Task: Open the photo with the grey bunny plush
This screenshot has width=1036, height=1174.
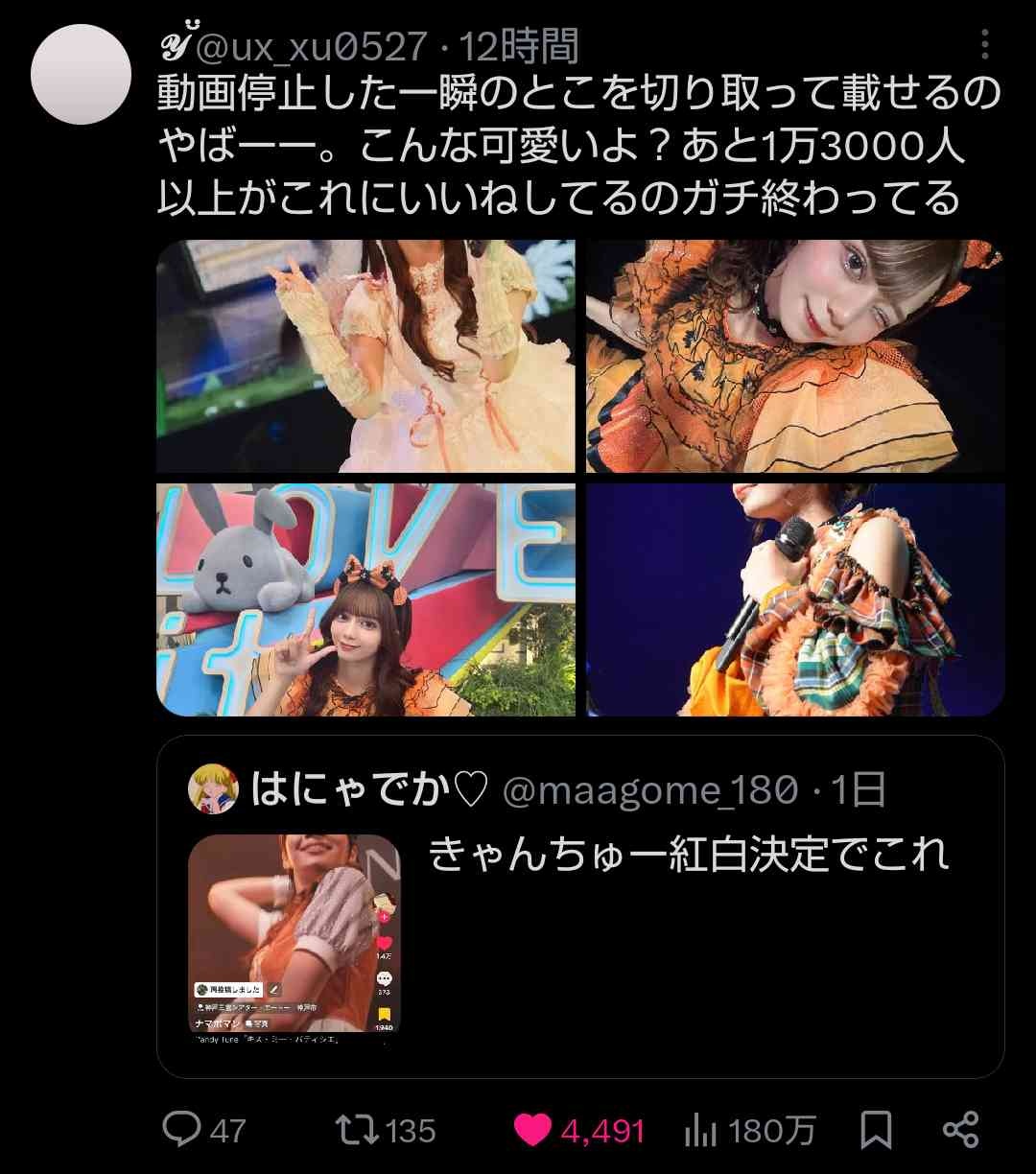Action: click(365, 599)
